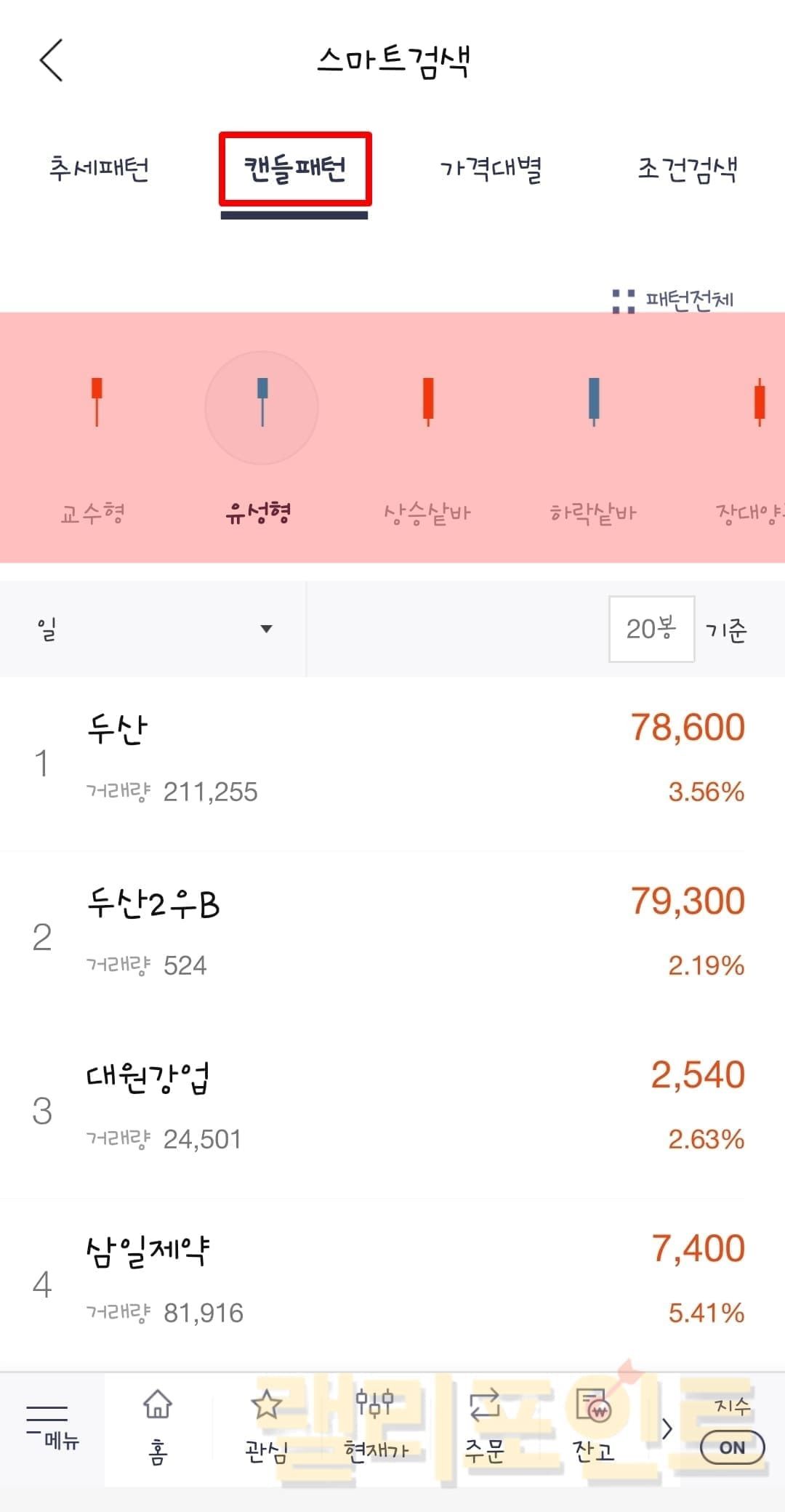Go to 홈 in bottom bar

pyautogui.click(x=158, y=1428)
